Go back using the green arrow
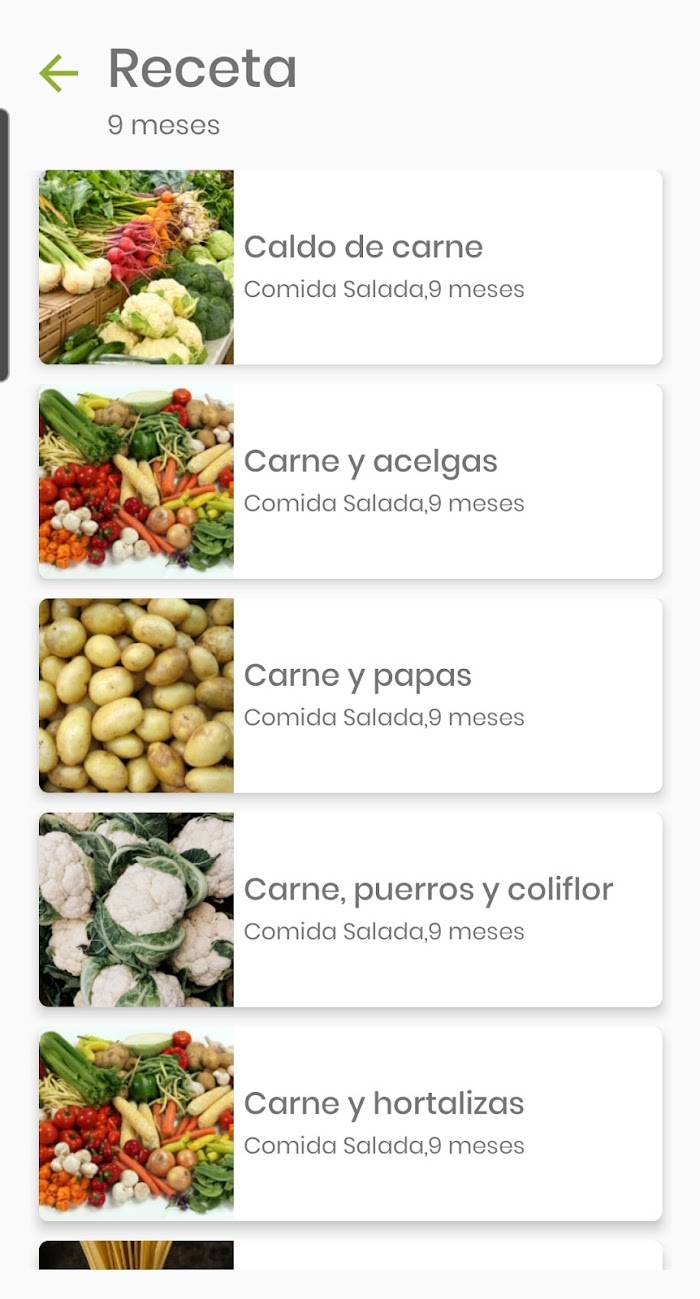Image resolution: width=700 pixels, height=1299 pixels. (58, 73)
